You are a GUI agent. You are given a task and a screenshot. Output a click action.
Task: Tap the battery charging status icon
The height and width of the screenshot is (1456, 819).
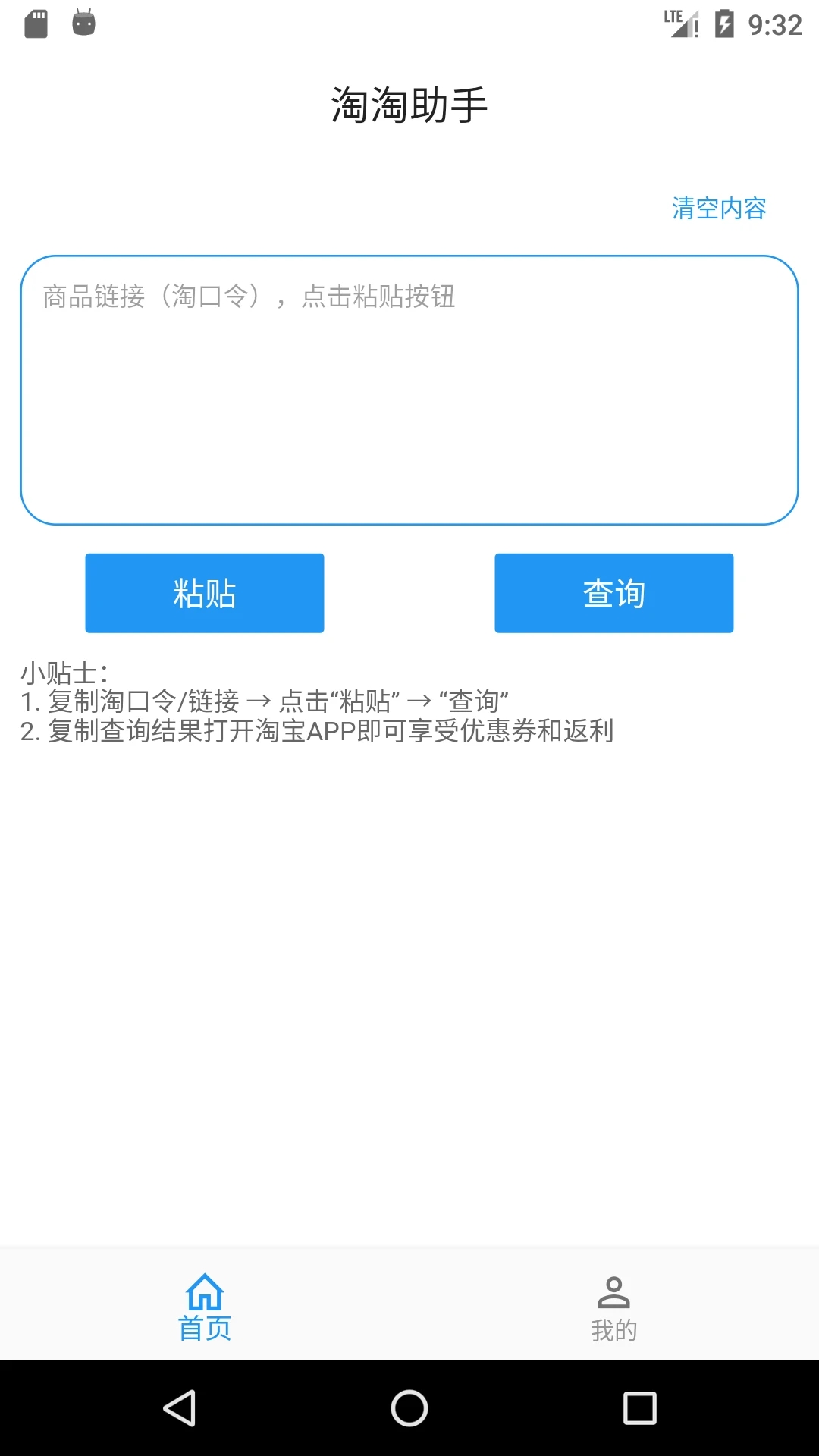point(724,23)
